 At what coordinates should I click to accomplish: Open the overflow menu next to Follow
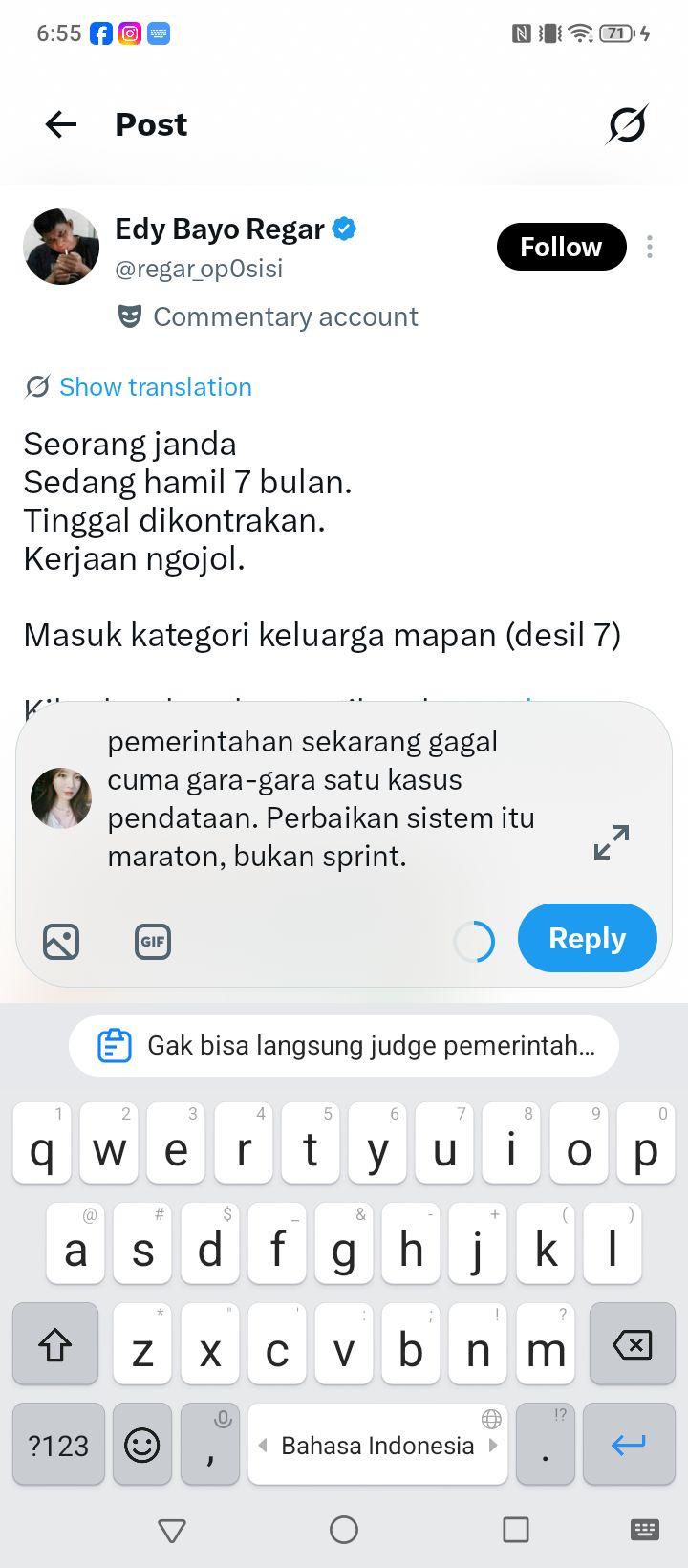[650, 247]
